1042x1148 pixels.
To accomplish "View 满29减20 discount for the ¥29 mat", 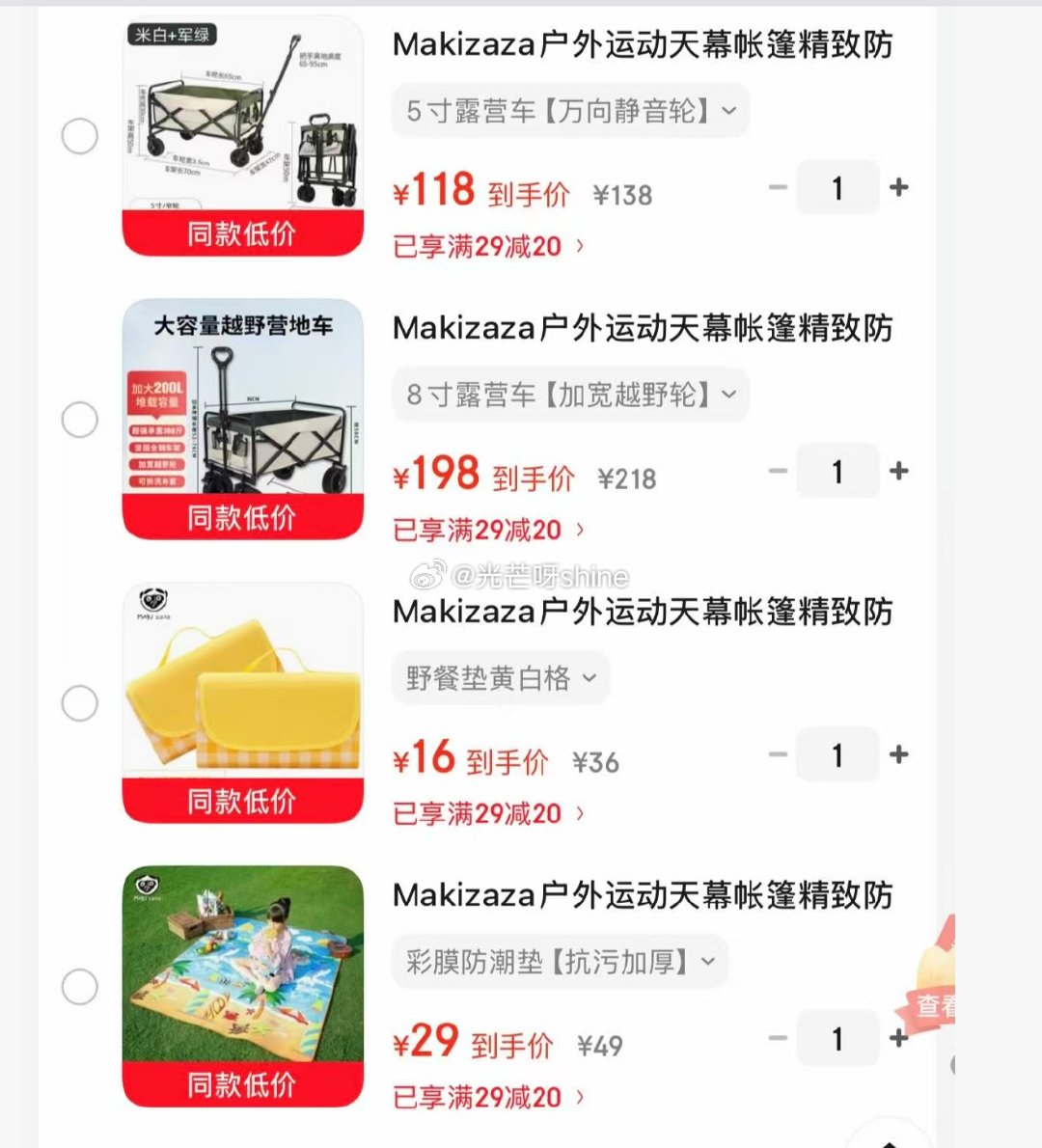I will (488, 1098).
